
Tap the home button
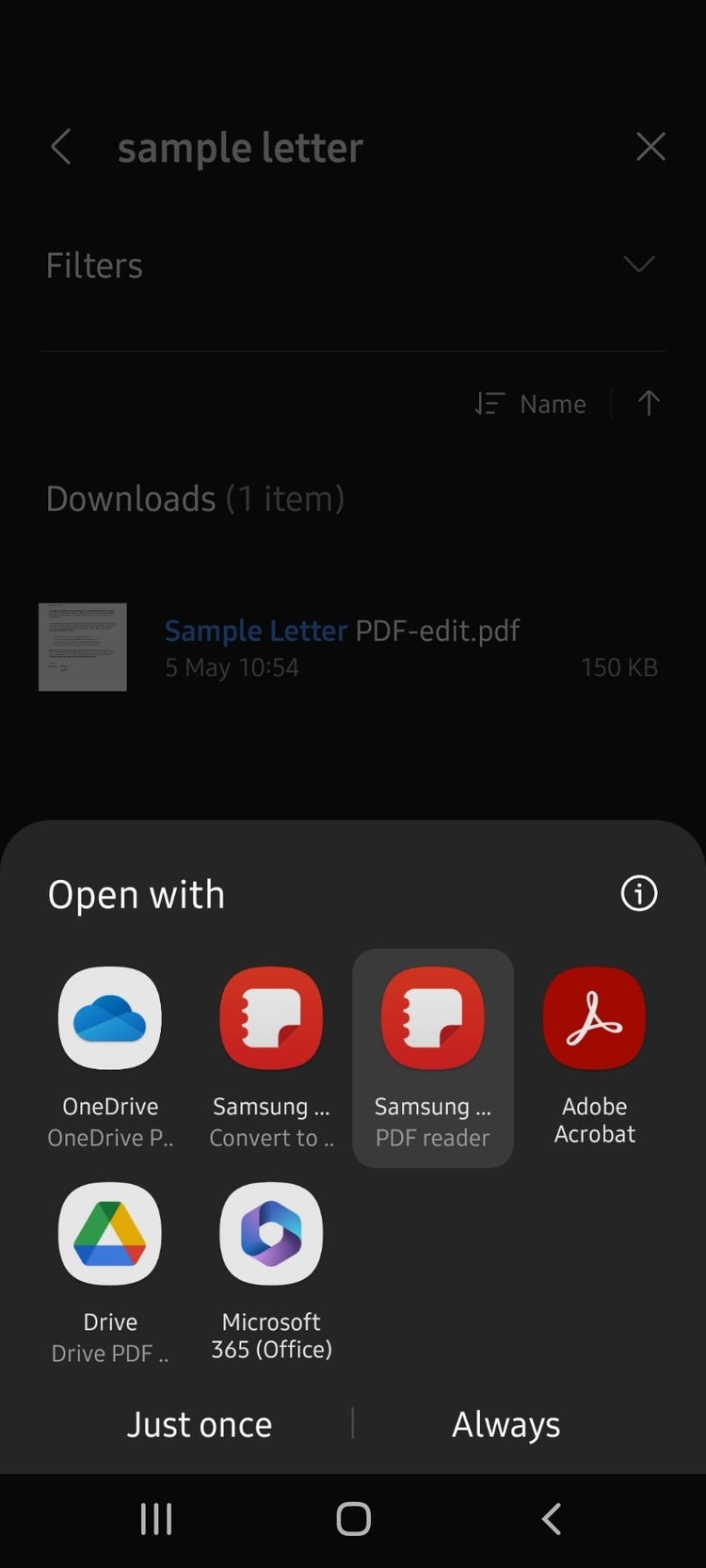[x=353, y=1517]
